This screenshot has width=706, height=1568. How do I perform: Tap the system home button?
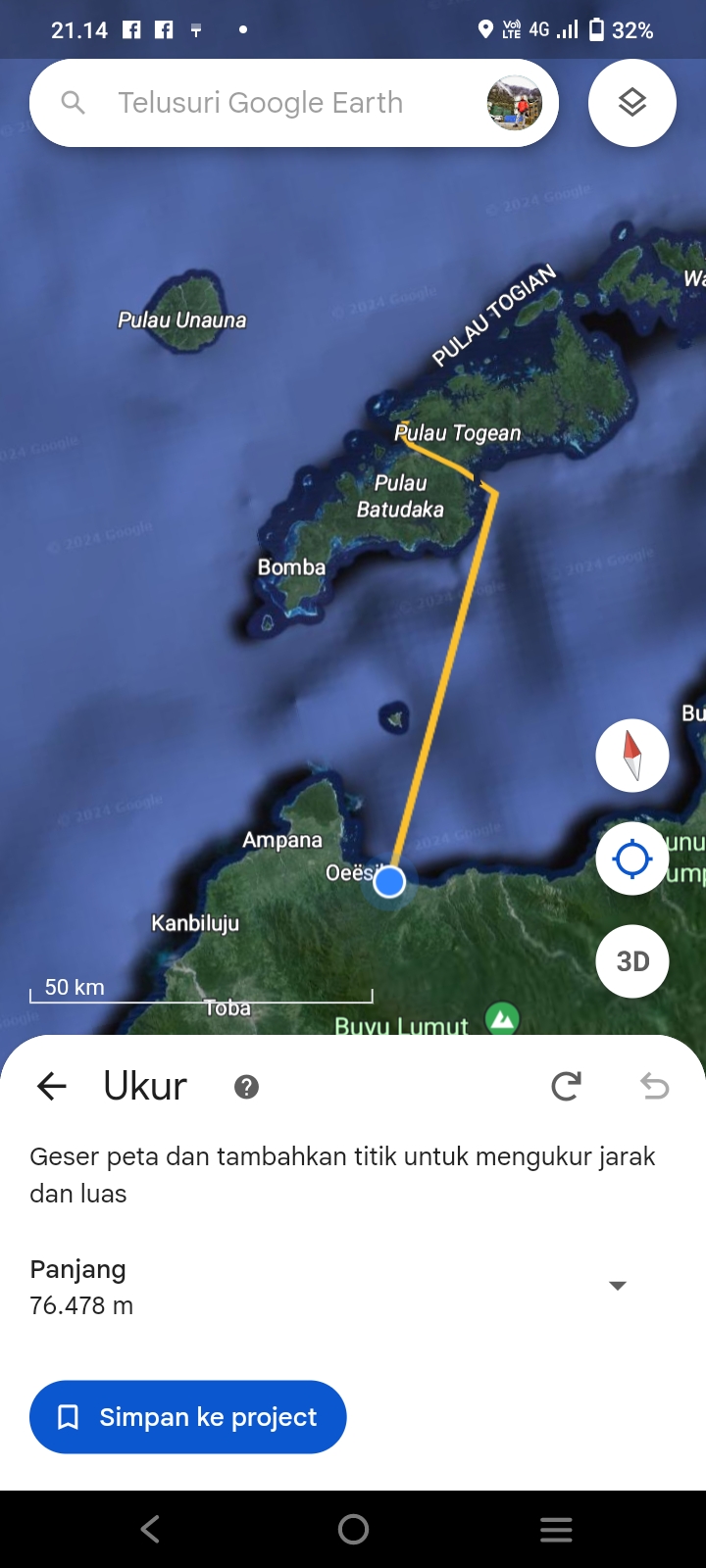pyautogui.click(x=353, y=1529)
